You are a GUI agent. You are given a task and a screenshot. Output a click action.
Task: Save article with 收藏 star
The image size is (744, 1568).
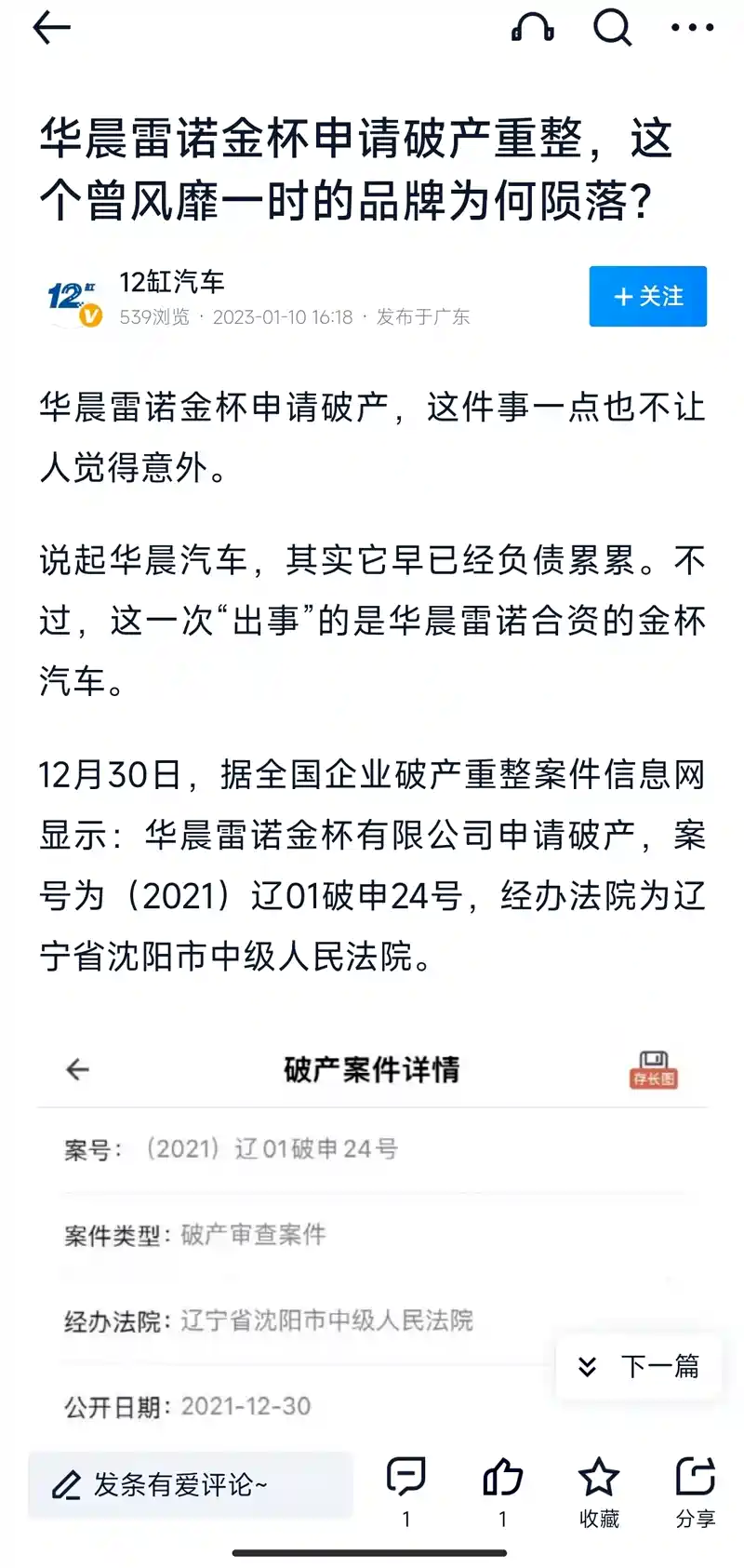pyautogui.click(x=599, y=1480)
